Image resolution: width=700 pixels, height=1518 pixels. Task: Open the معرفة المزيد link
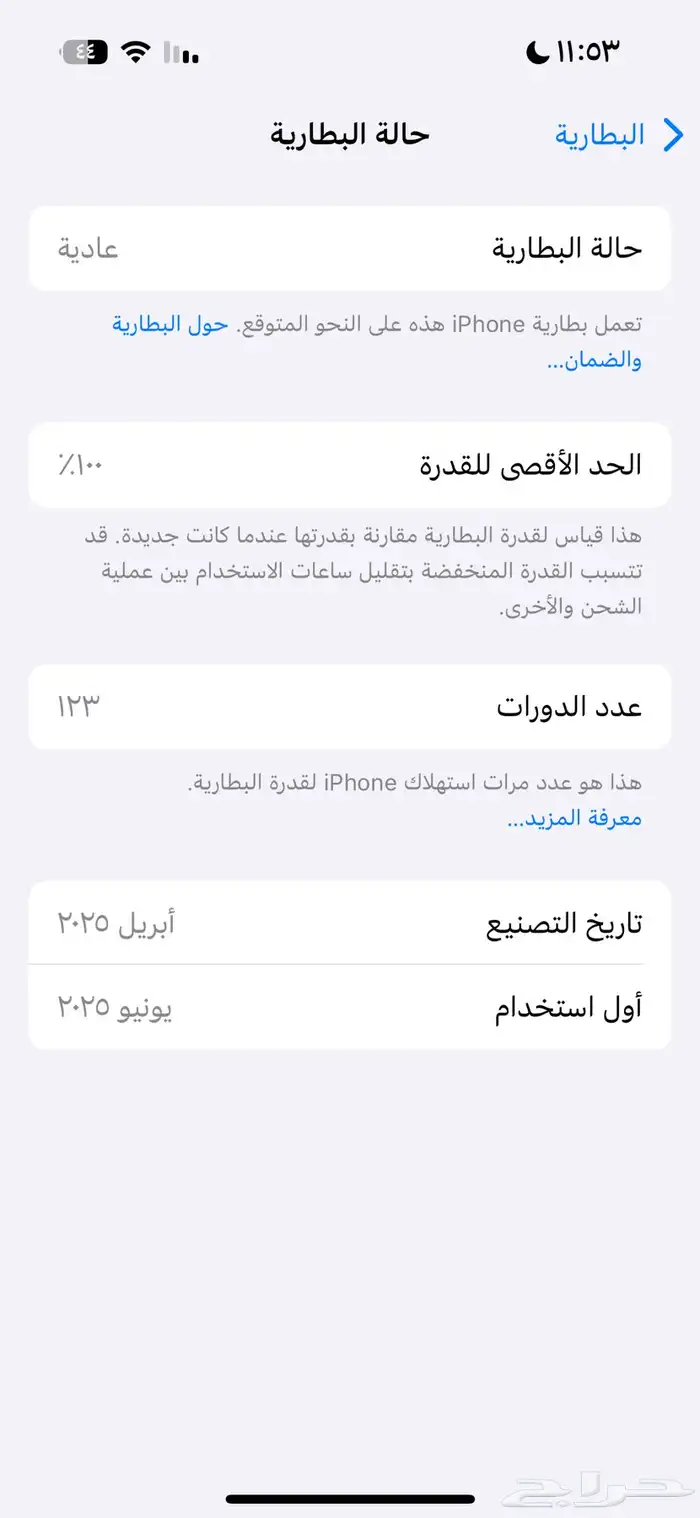pos(574,819)
